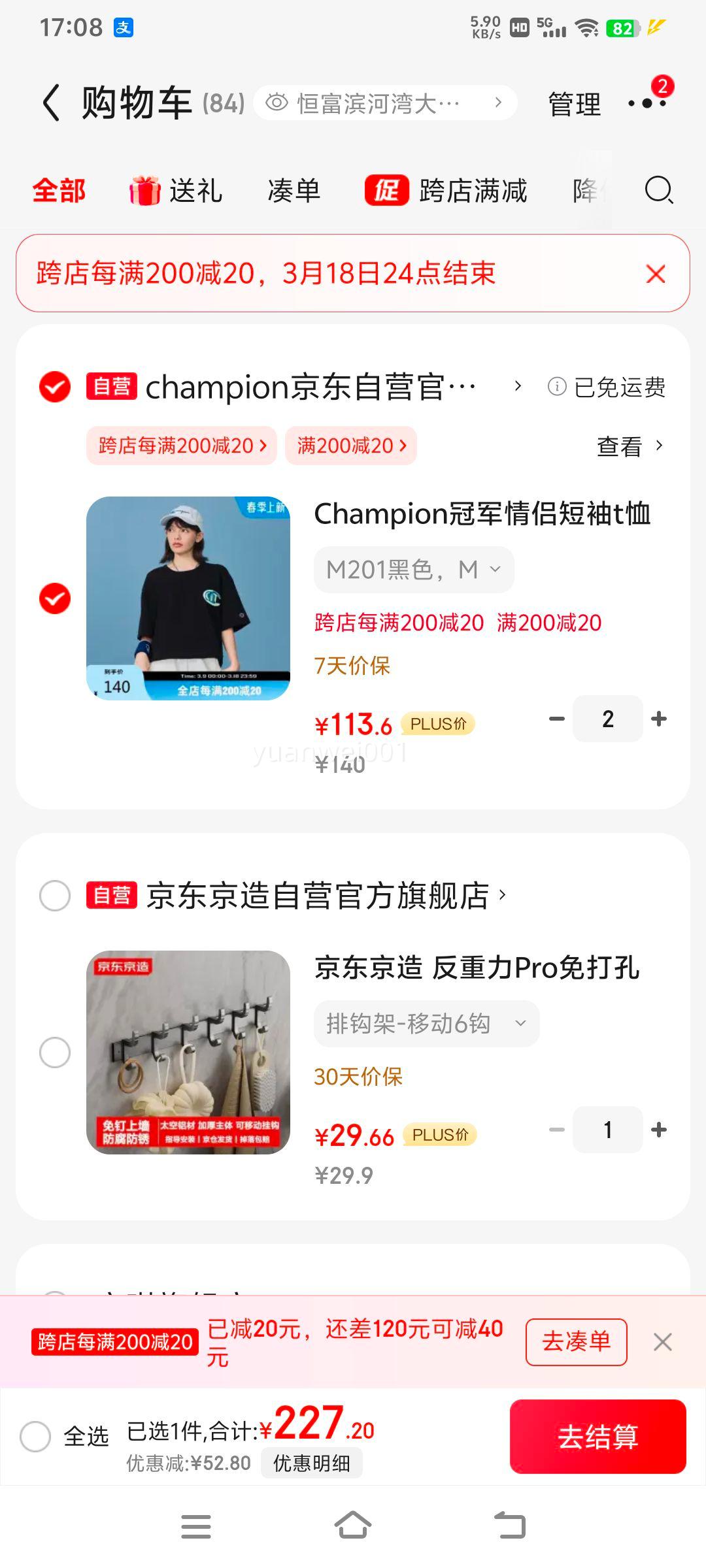Switch to the 送礼 tab
Screen dimensions: 706x1568
[176, 191]
